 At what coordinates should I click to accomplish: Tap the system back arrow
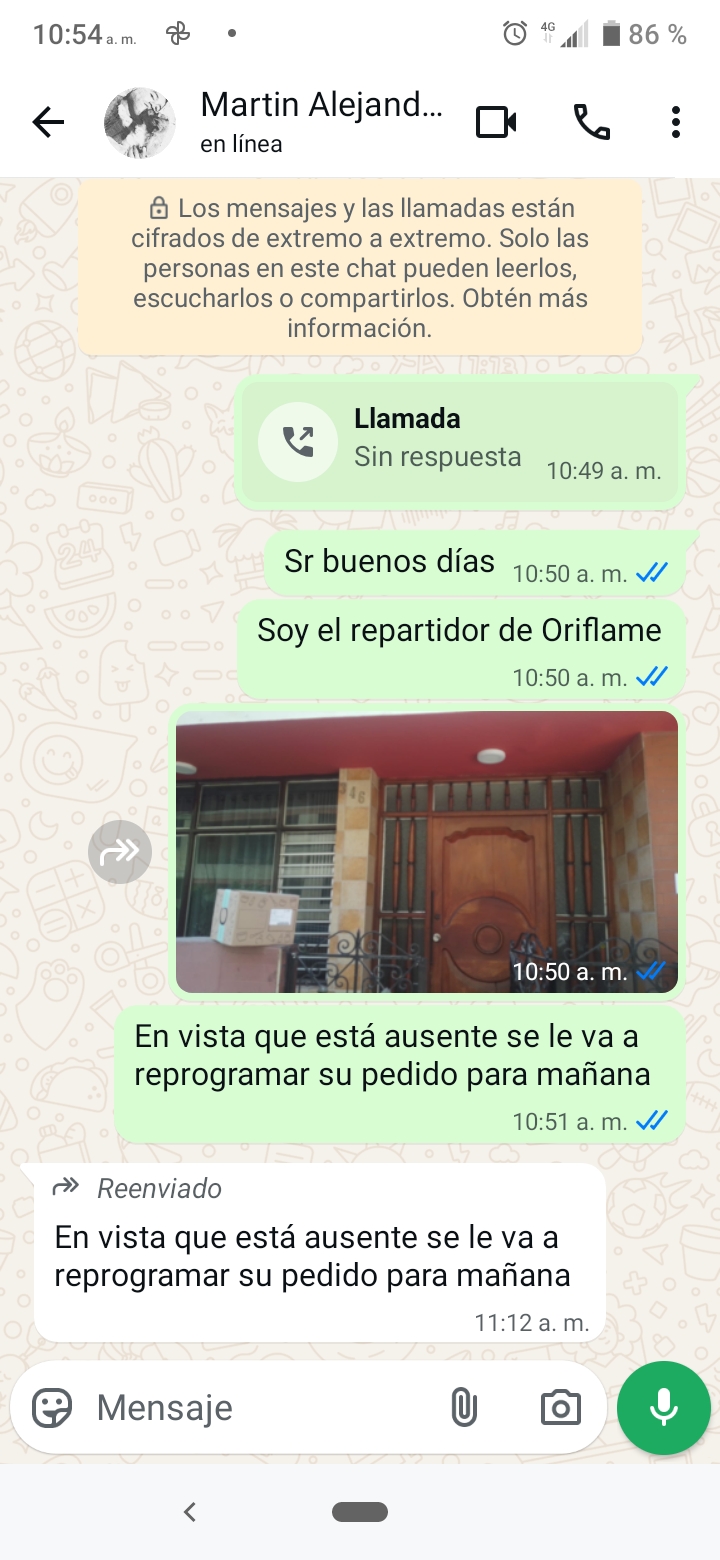coord(190,1512)
